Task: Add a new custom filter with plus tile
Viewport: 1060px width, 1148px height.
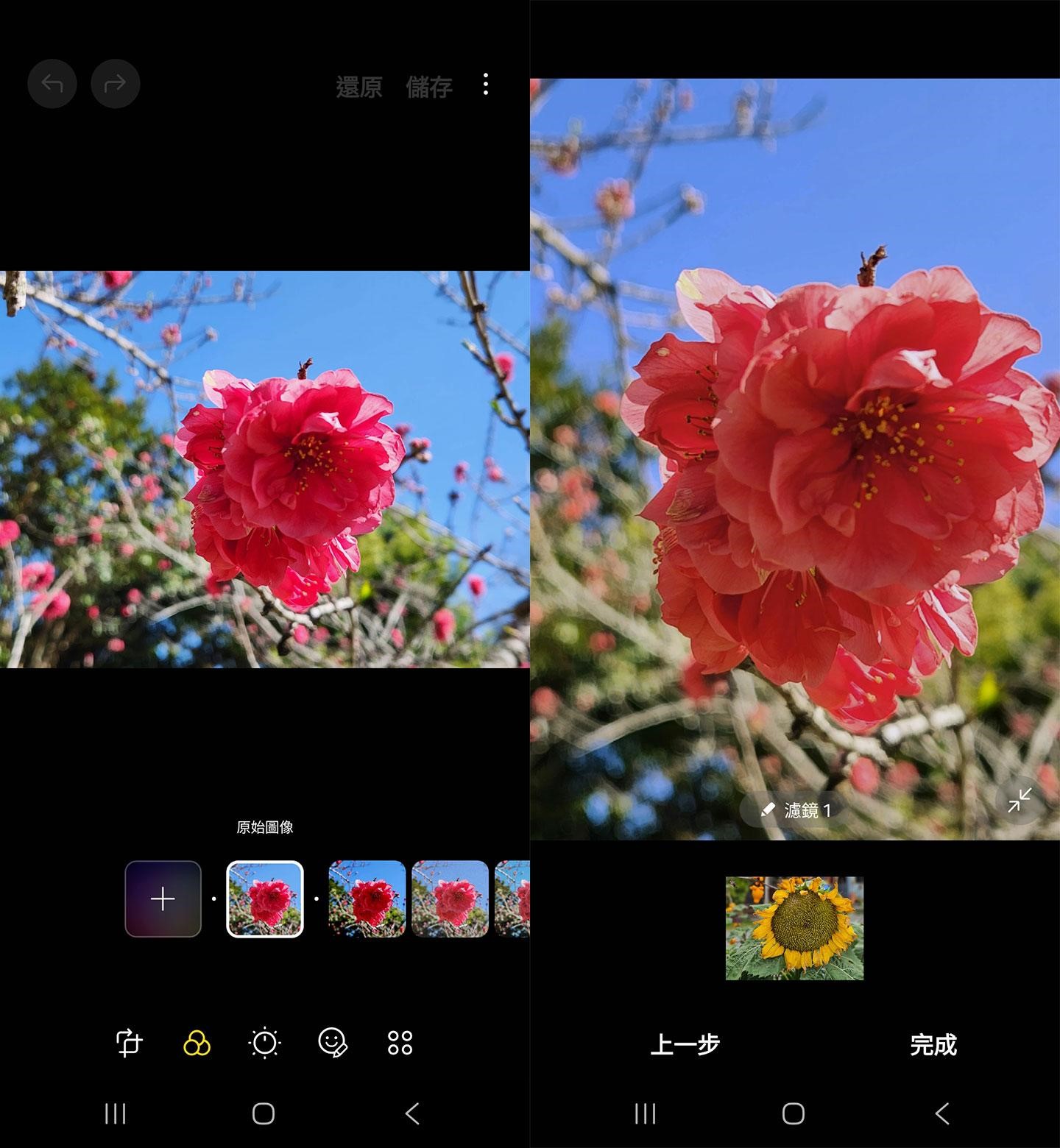Action: 163,899
